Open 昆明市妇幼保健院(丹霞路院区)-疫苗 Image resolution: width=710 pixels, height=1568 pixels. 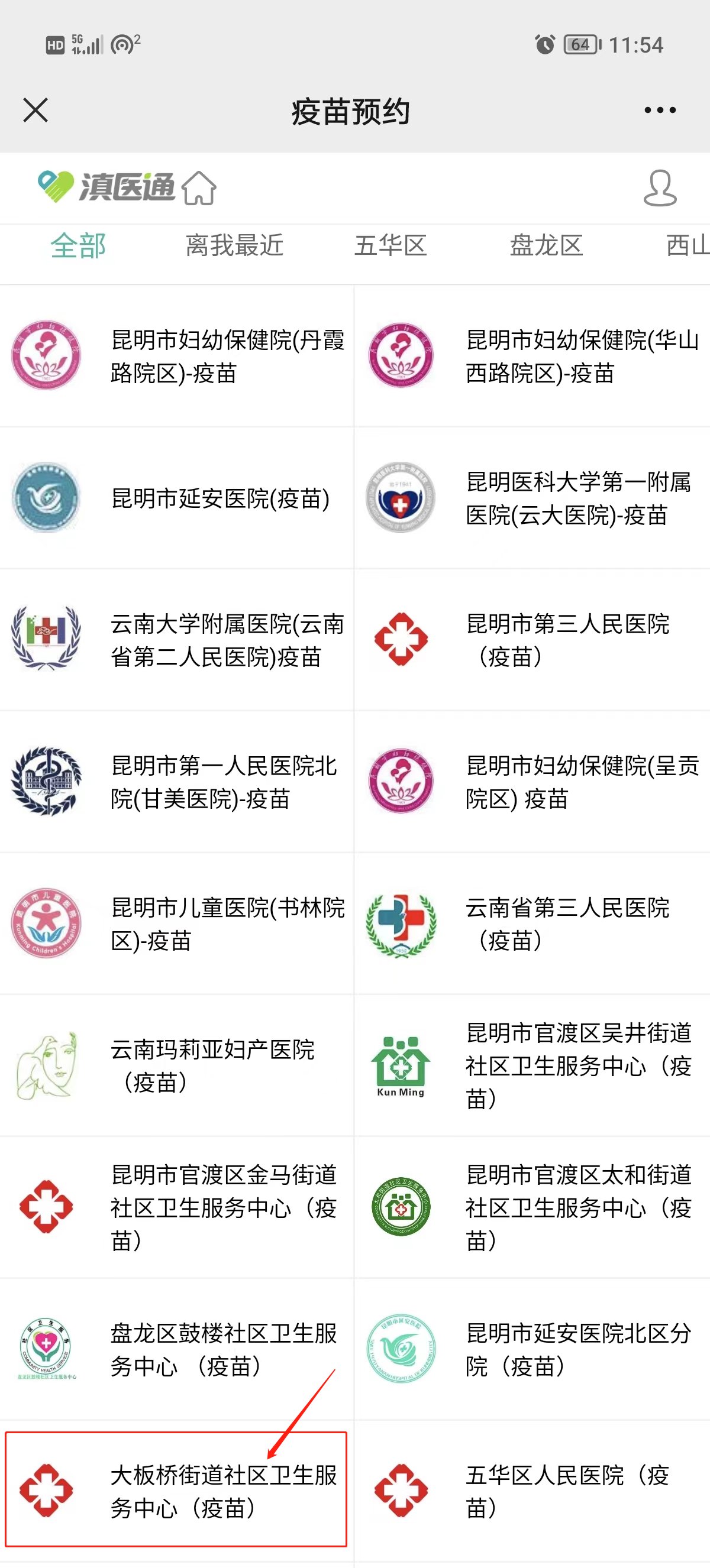176,357
